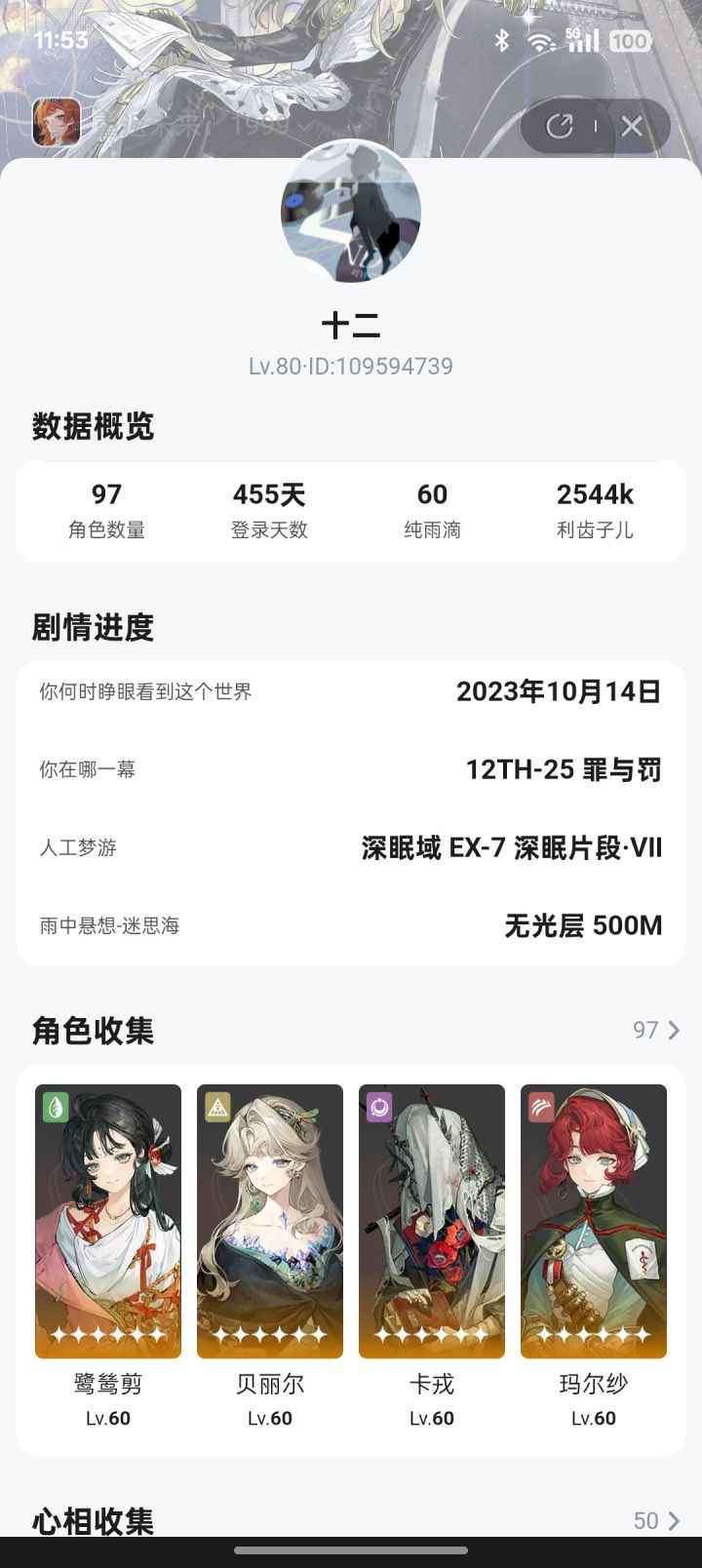Tap the refresh/share icon in the top-right pill
The image size is (702, 1568).
coord(559,127)
